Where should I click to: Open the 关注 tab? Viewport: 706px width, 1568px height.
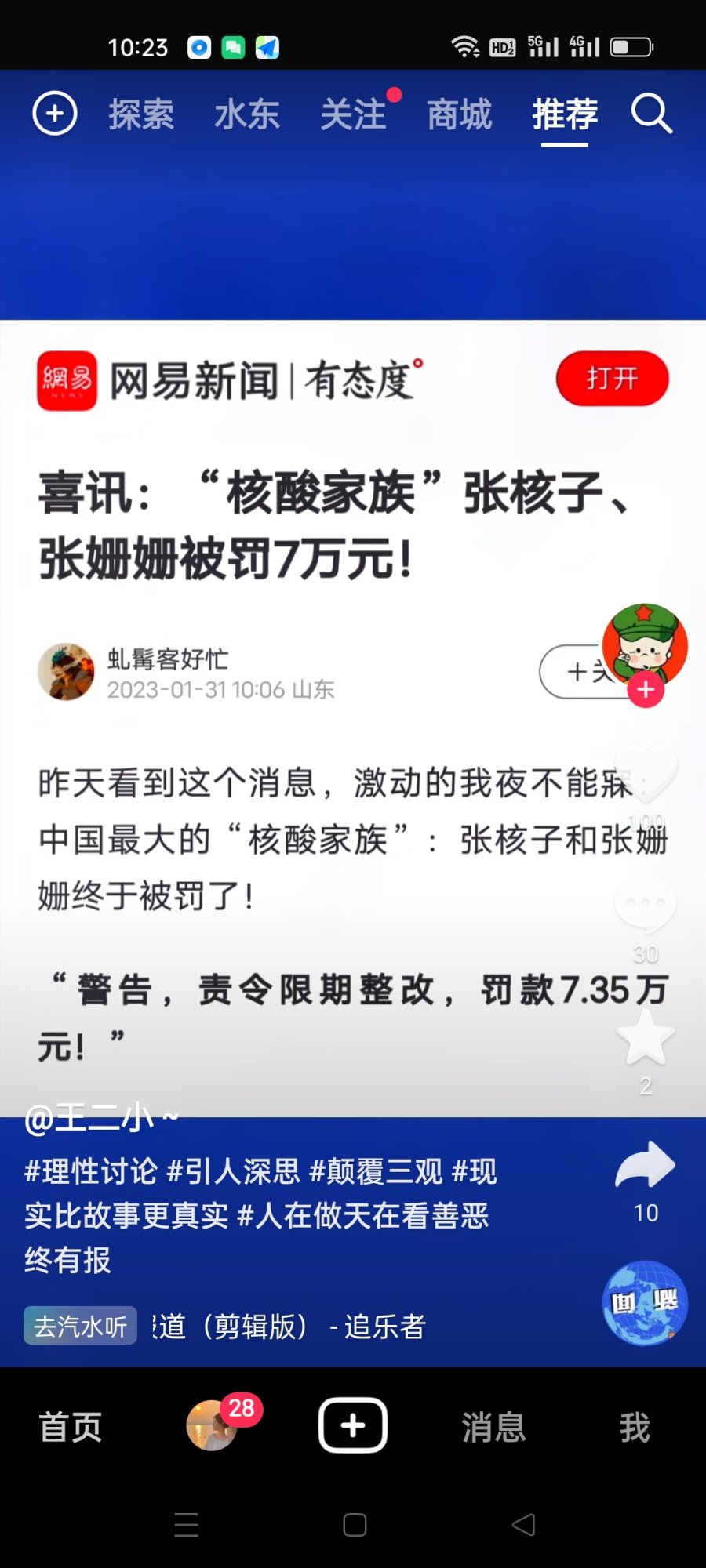(353, 114)
